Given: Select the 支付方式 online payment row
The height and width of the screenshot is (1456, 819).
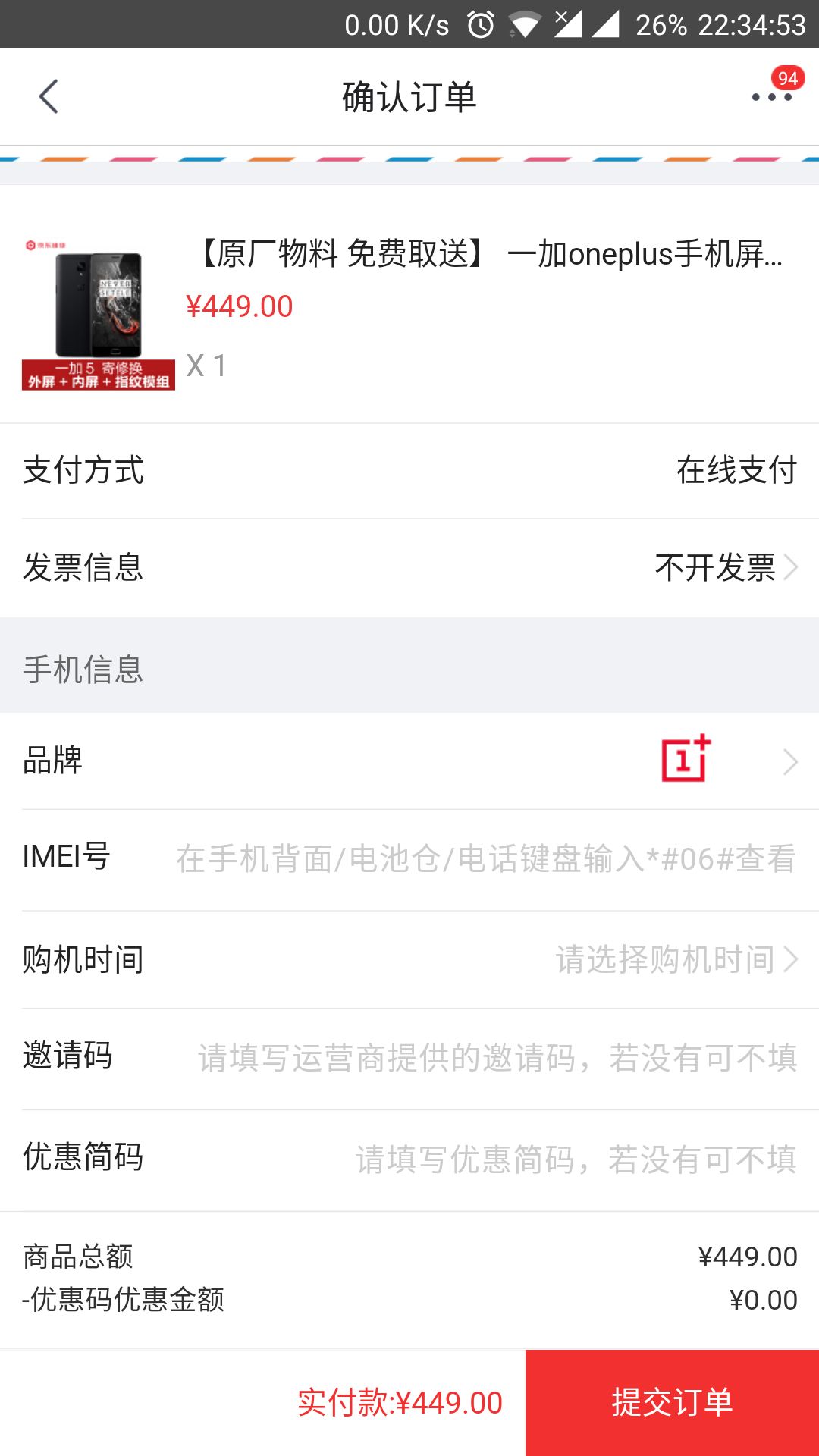Looking at the screenshot, I should tap(409, 470).
